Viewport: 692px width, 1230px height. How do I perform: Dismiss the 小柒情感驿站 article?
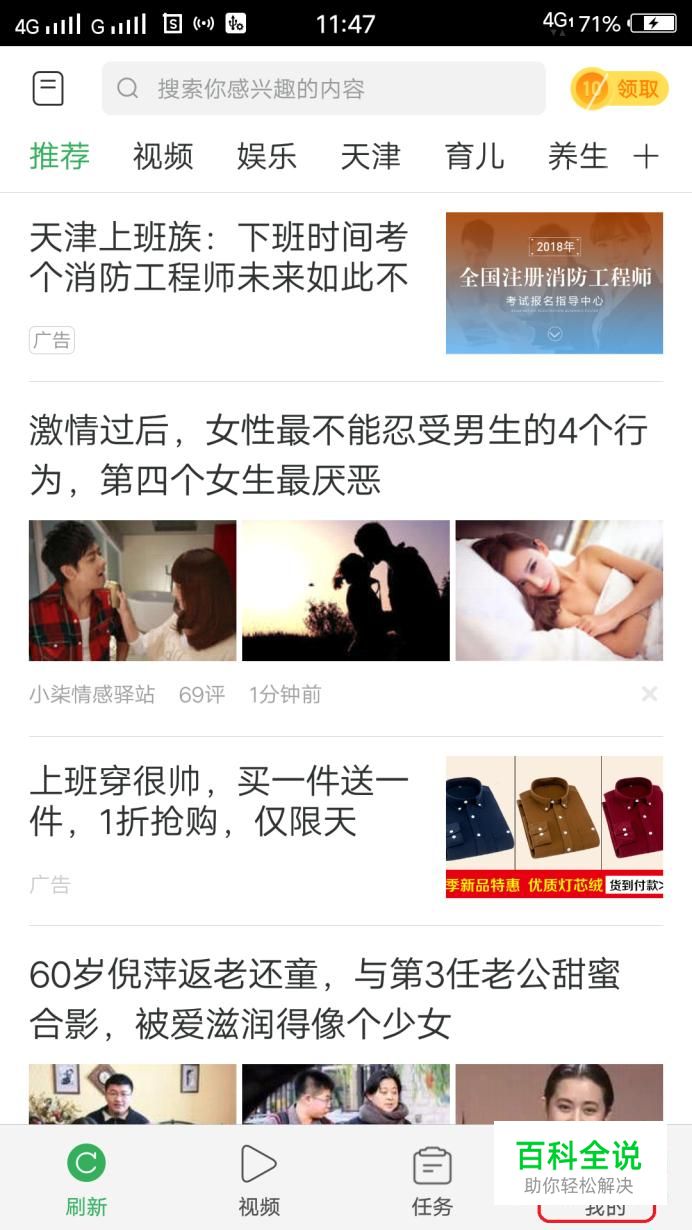pyautogui.click(x=649, y=694)
